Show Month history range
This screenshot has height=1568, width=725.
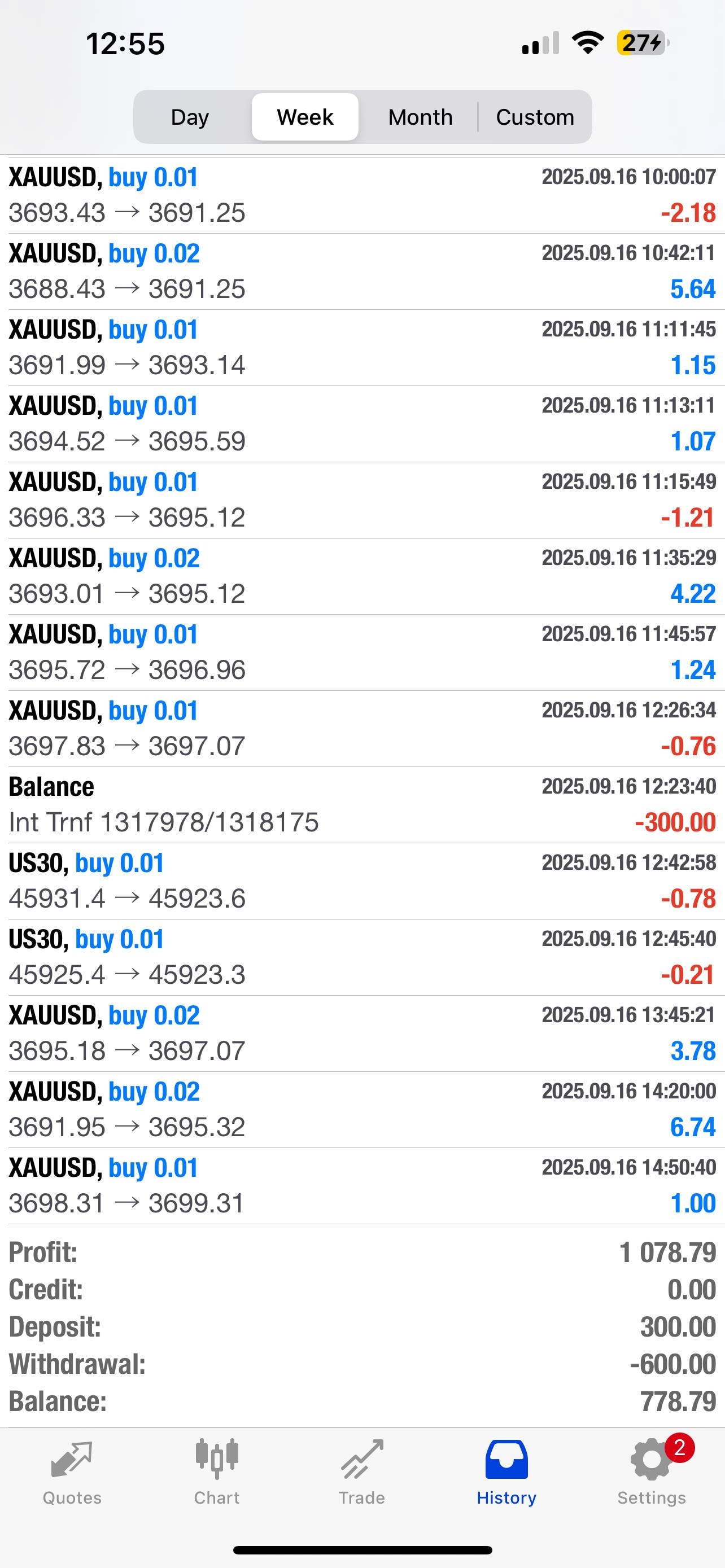coord(420,117)
